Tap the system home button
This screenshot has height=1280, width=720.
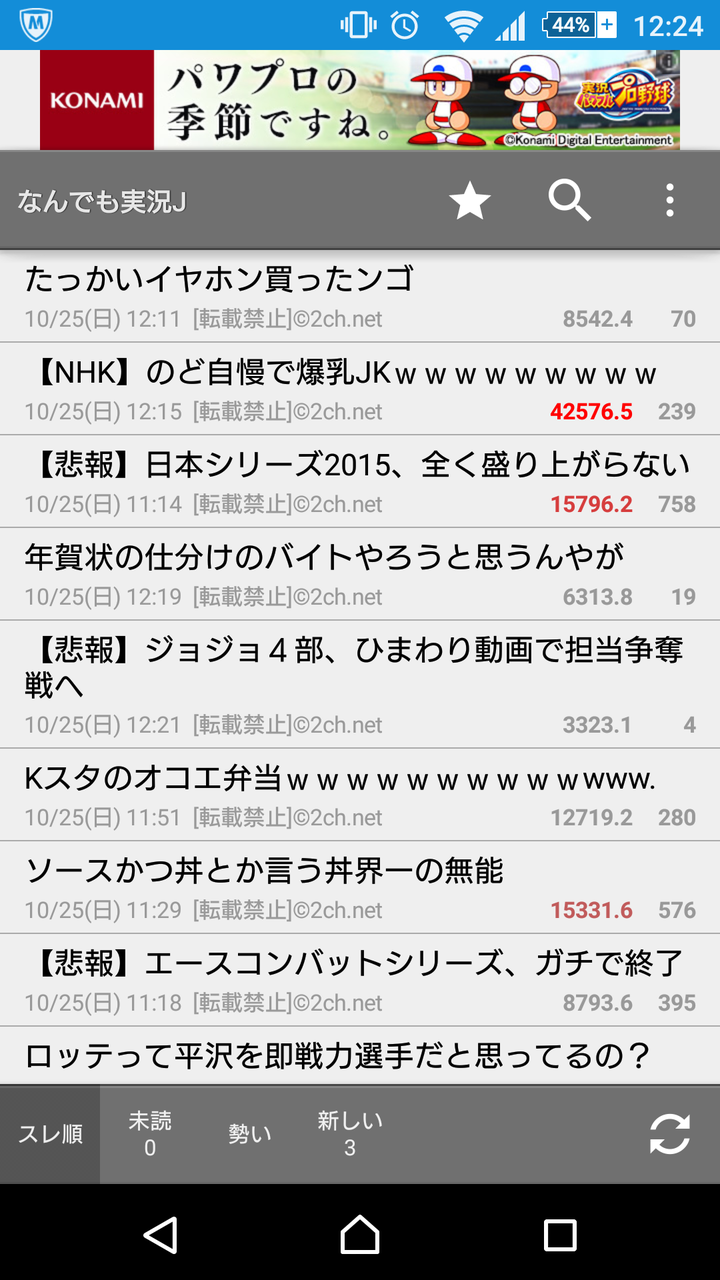point(360,1235)
